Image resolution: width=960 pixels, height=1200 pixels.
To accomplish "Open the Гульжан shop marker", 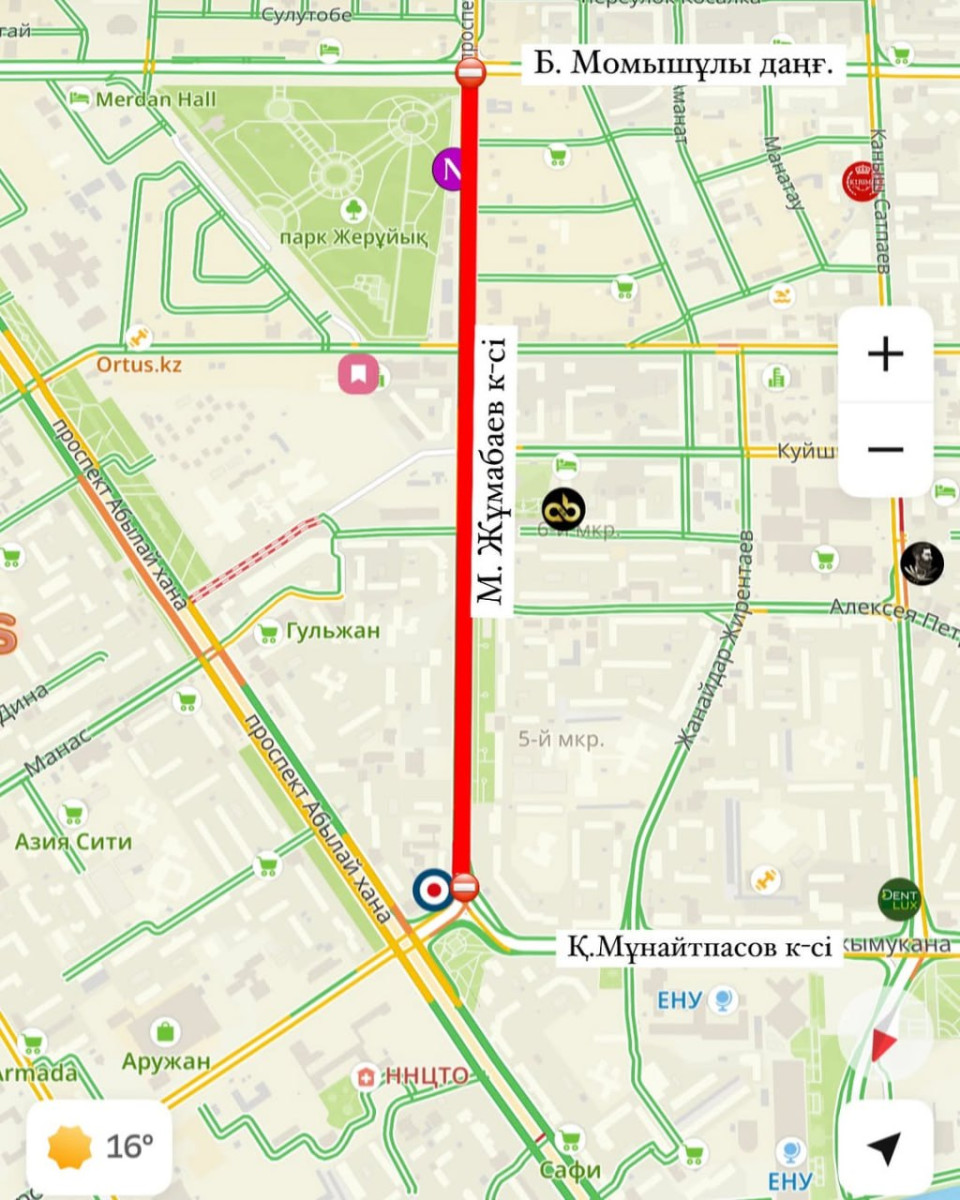I will point(268,632).
